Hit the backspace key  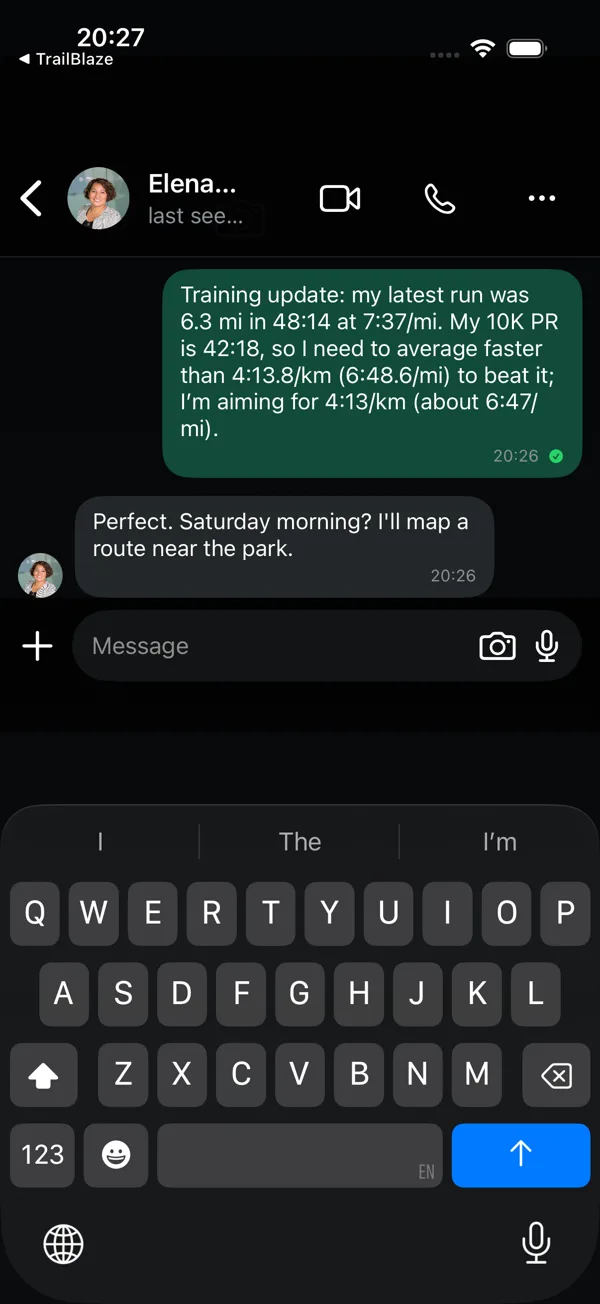tap(555, 1075)
